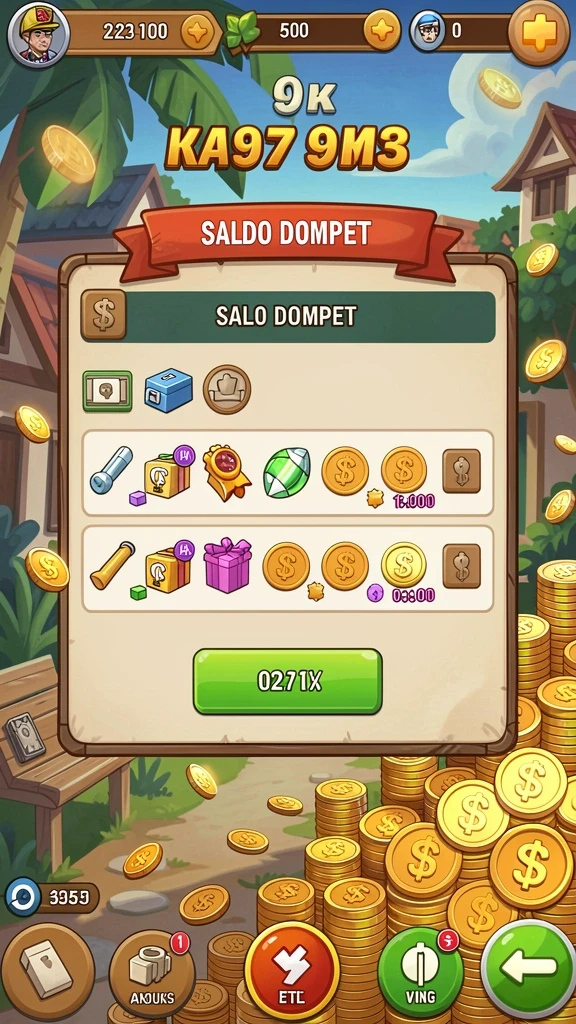Go back with the green arrow button
Image resolution: width=576 pixels, height=1024 pixels.
530,968
